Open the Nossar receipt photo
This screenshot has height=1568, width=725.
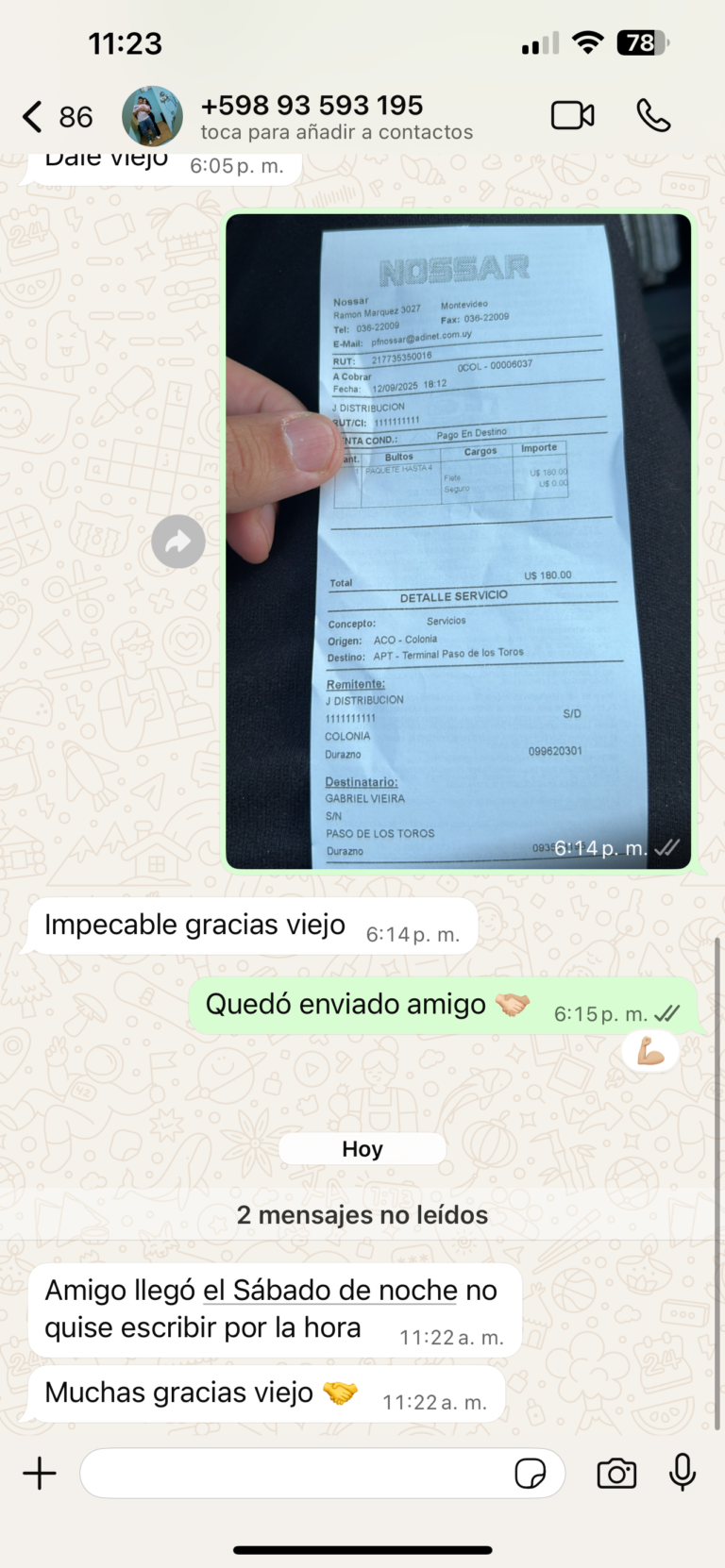point(459,541)
